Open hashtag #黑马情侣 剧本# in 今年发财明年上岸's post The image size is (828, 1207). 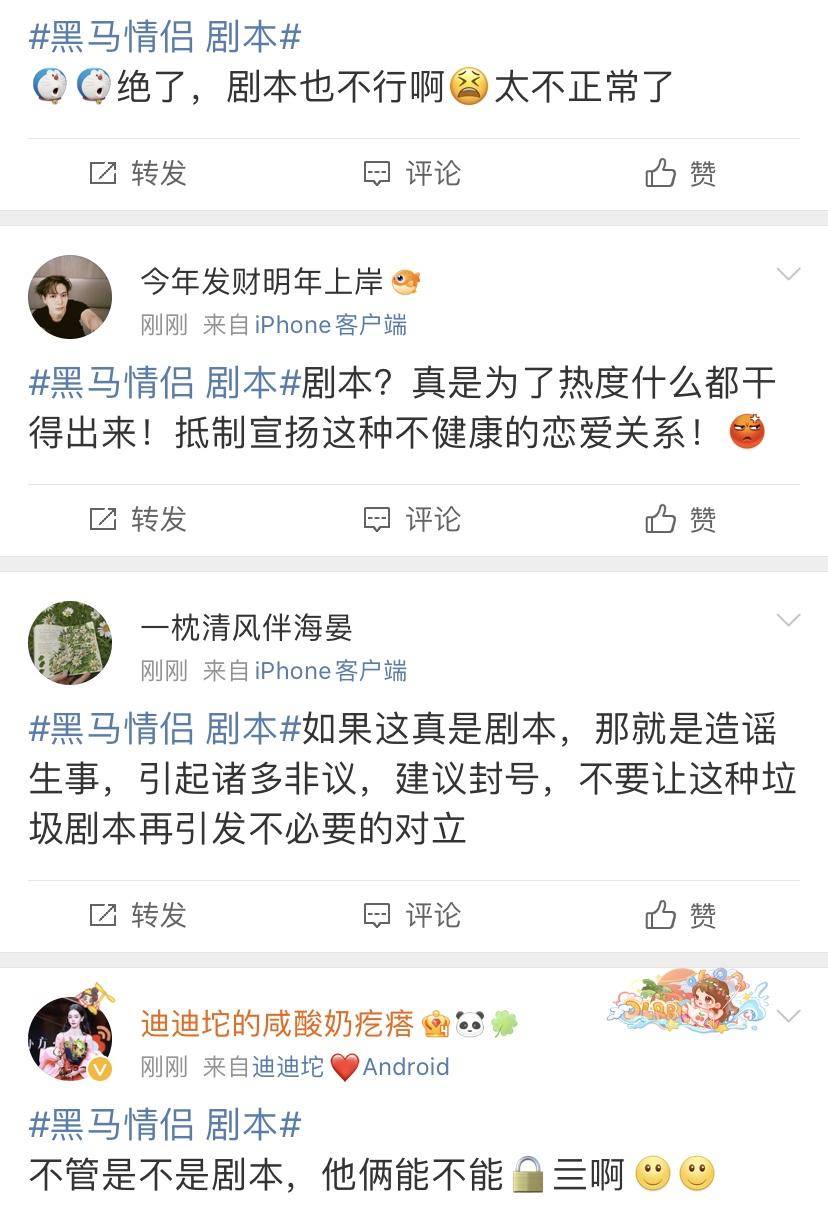point(165,383)
